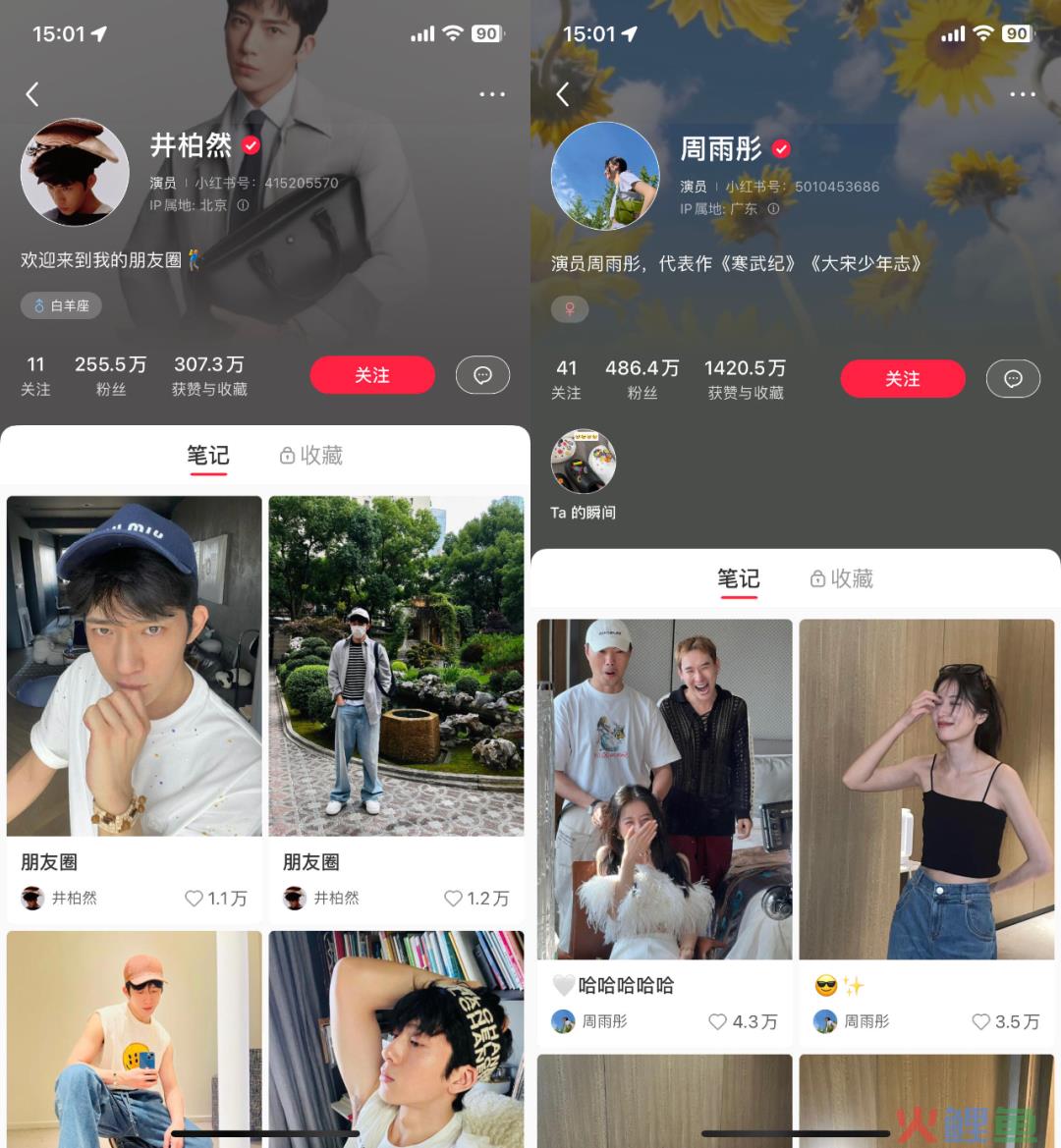The height and width of the screenshot is (1148, 1061).
Task: Select the 笔记 tab on 周雨彤's profile
Action: pyautogui.click(x=738, y=579)
